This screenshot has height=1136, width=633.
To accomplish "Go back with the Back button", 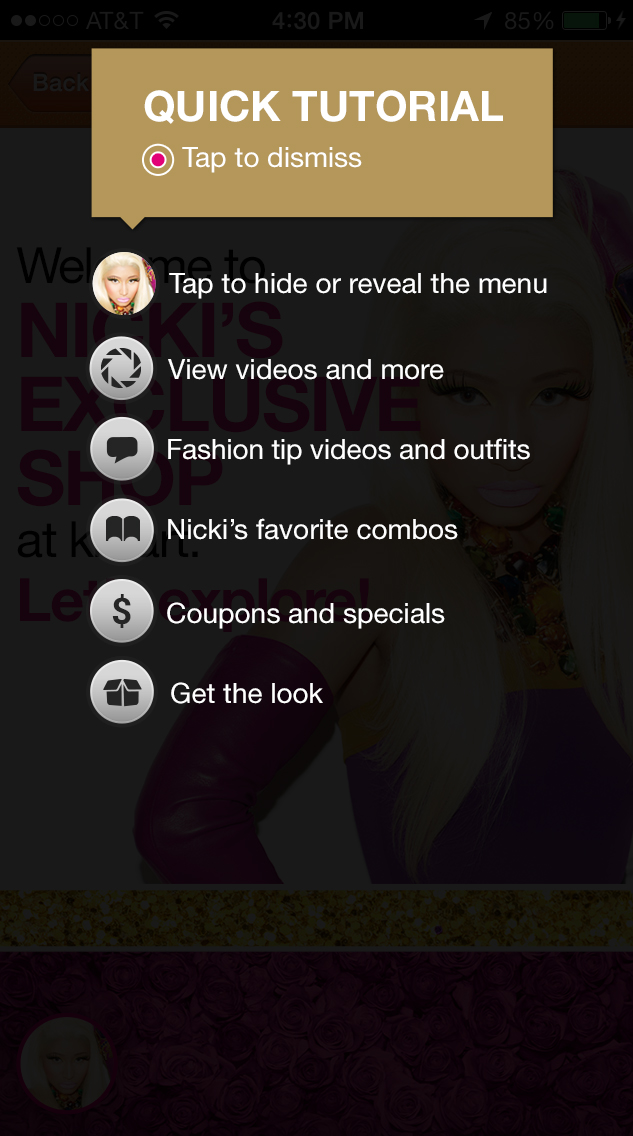I will point(49,83).
